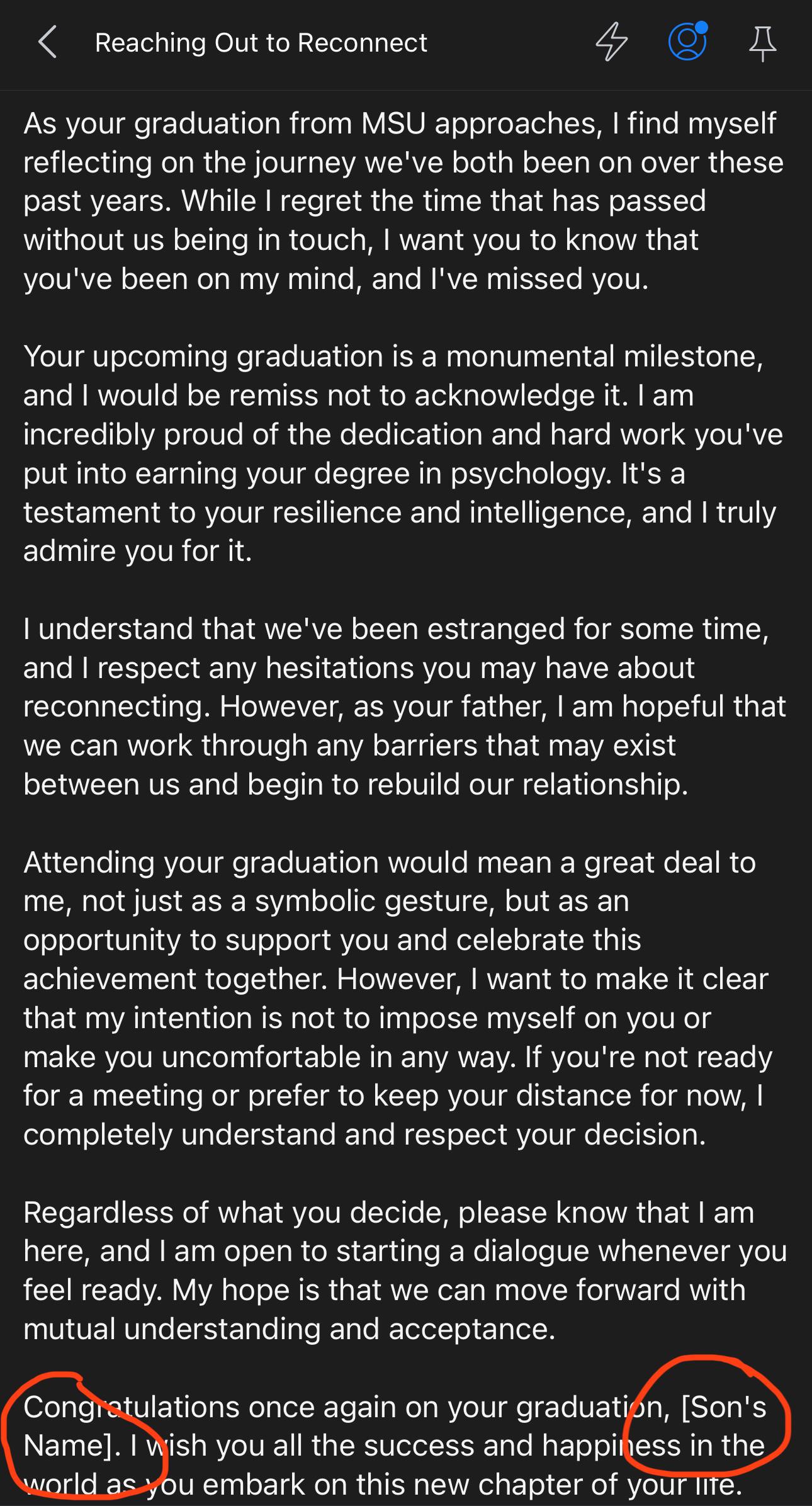Go back from Reaching Out to Reconnect
This screenshot has width=812, height=1506.
pyautogui.click(x=48, y=43)
